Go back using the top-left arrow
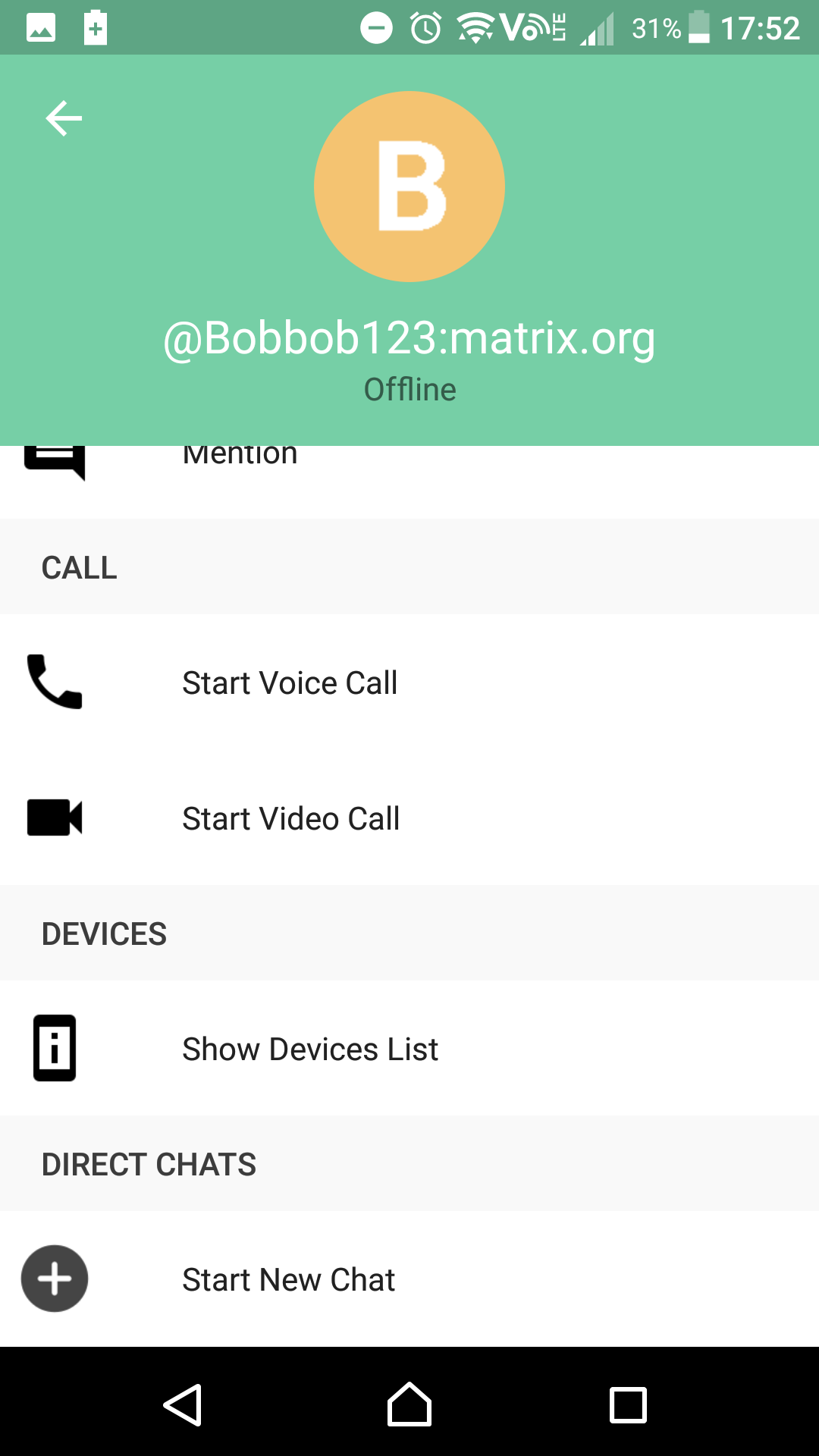This screenshot has height=1456, width=819. pos(64,118)
